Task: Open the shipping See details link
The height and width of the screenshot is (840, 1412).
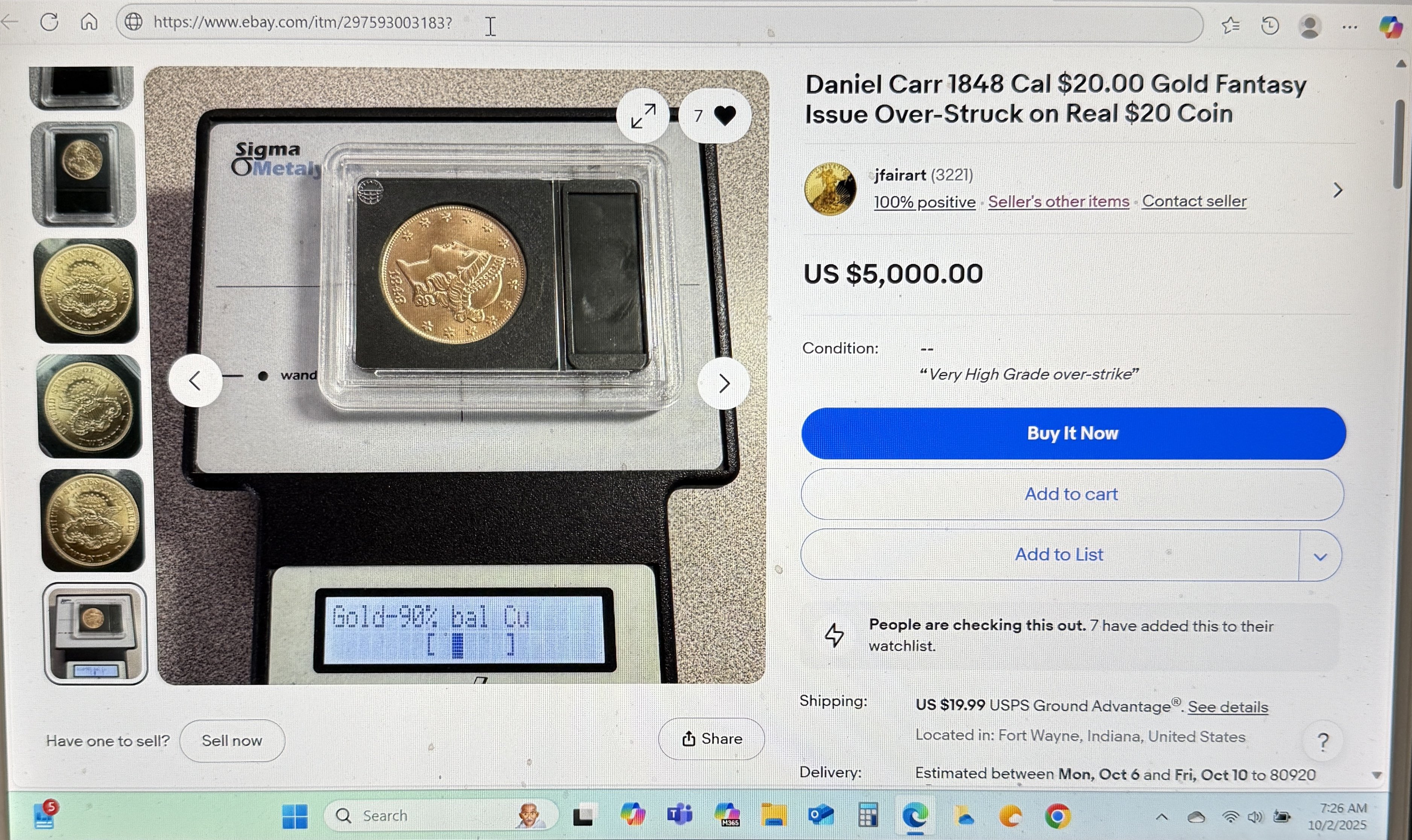Action: [1227, 707]
